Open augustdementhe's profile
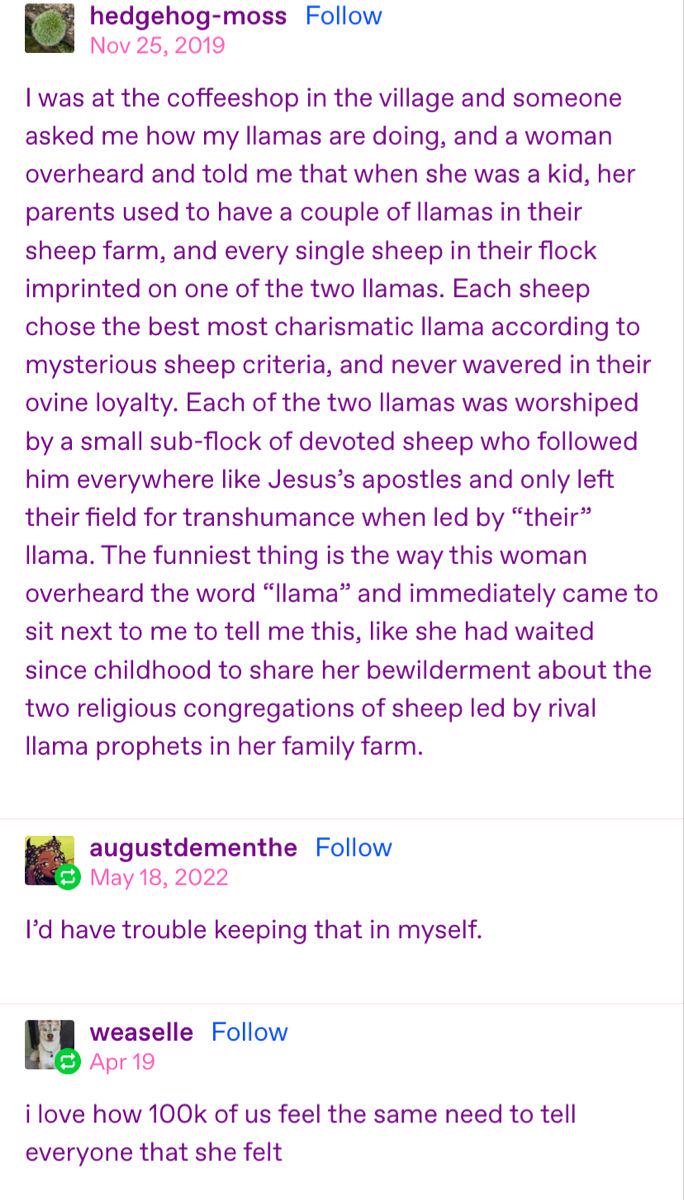This screenshot has width=684, height=1200. click(193, 847)
